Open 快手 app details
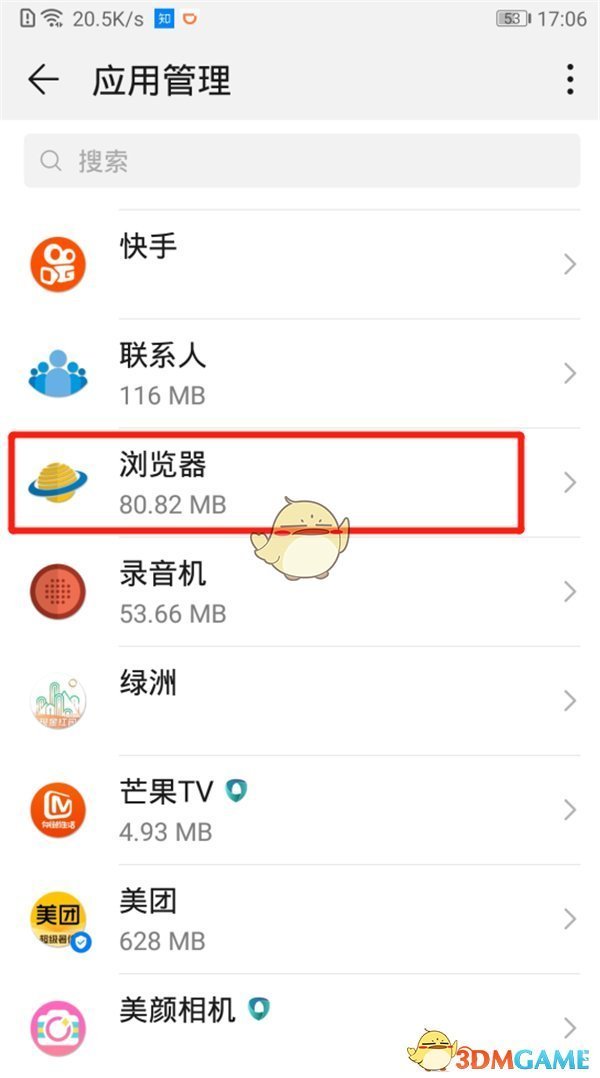 [x=300, y=264]
